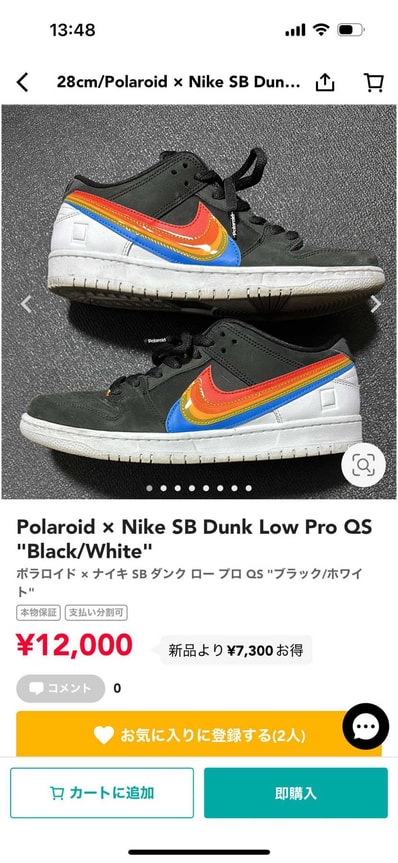
Task: Show the next product photo
Action: click(375, 304)
